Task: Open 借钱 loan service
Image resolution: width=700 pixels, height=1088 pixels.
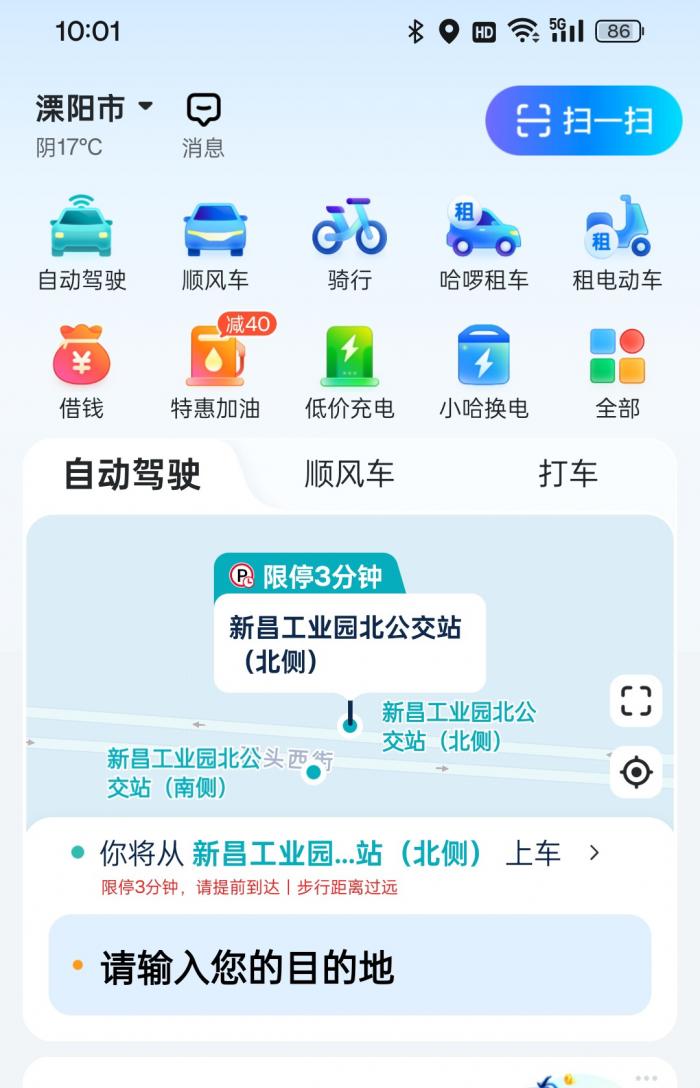Action: pos(82,371)
